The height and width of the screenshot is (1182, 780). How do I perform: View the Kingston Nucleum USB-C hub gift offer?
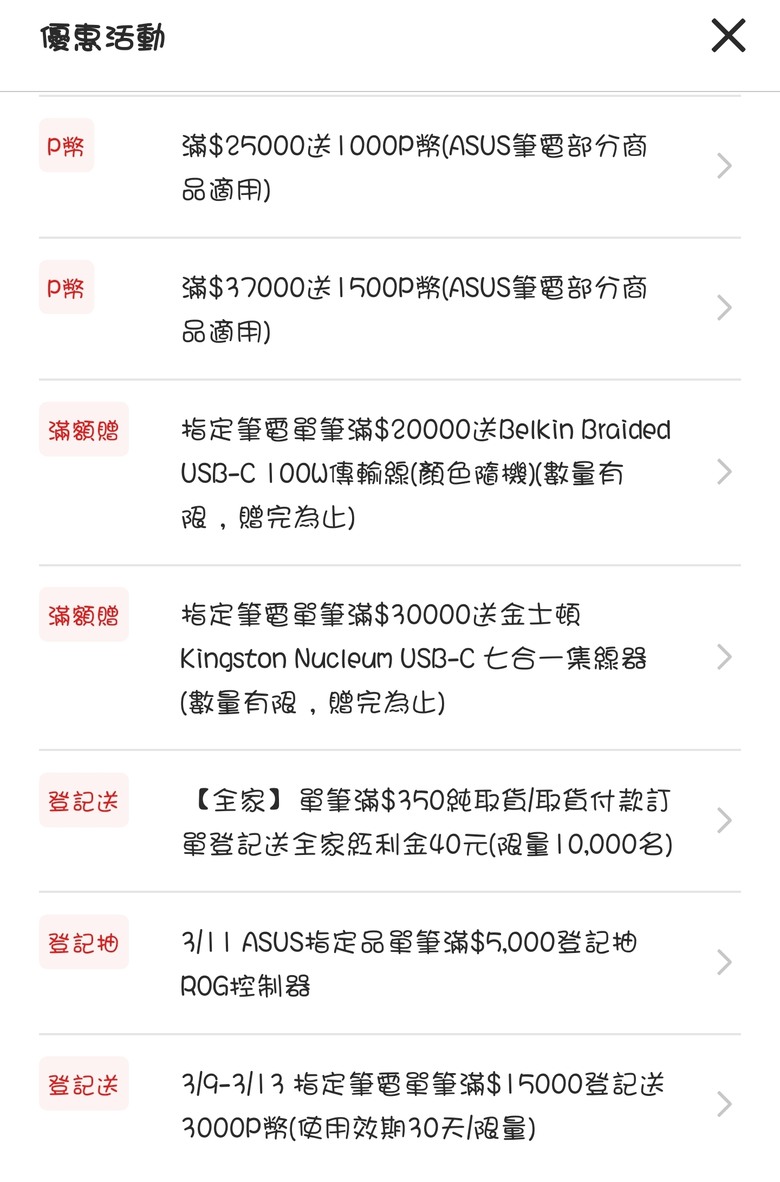click(x=414, y=658)
